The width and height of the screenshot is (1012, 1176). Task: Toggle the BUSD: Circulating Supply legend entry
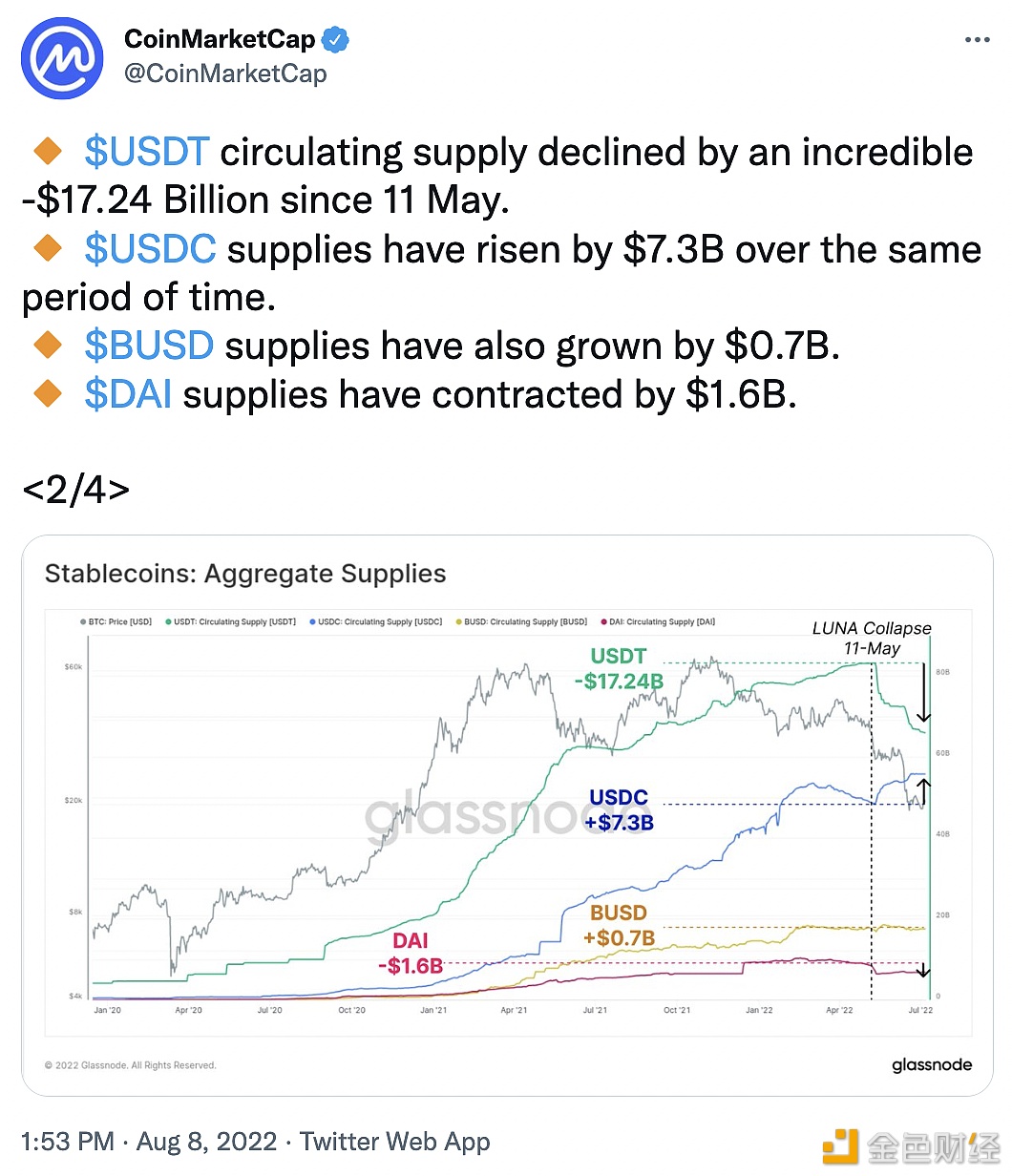523,621
